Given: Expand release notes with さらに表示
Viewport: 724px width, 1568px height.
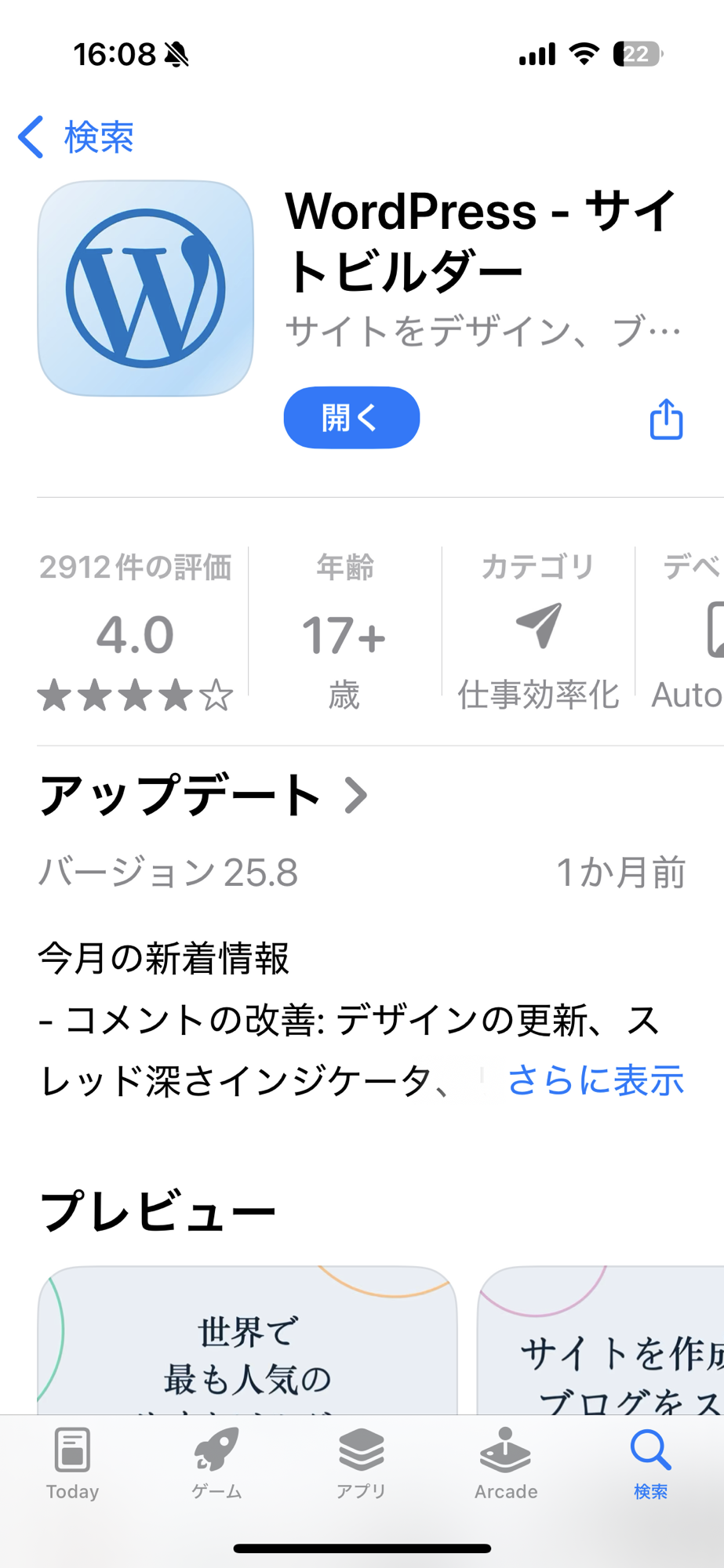Looking at the screenshot, I should click(595, 1080).
